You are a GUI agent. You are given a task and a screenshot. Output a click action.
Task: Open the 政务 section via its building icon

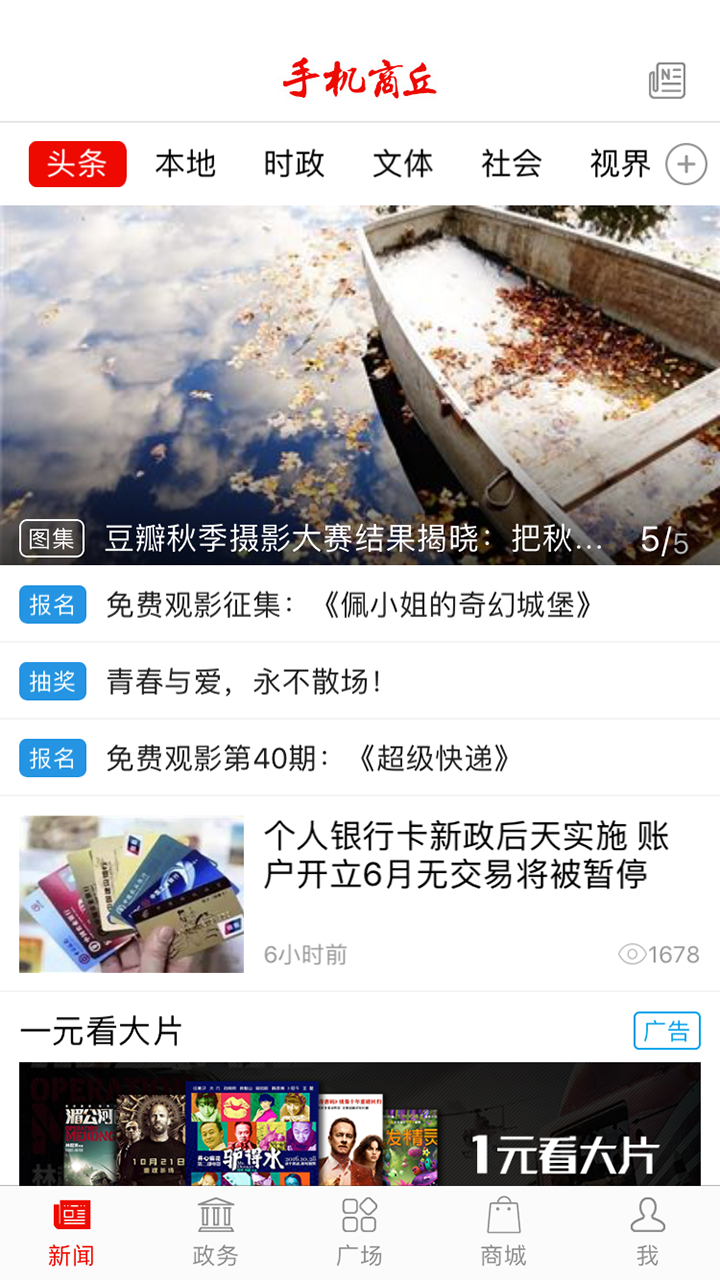click(214, 1217)
